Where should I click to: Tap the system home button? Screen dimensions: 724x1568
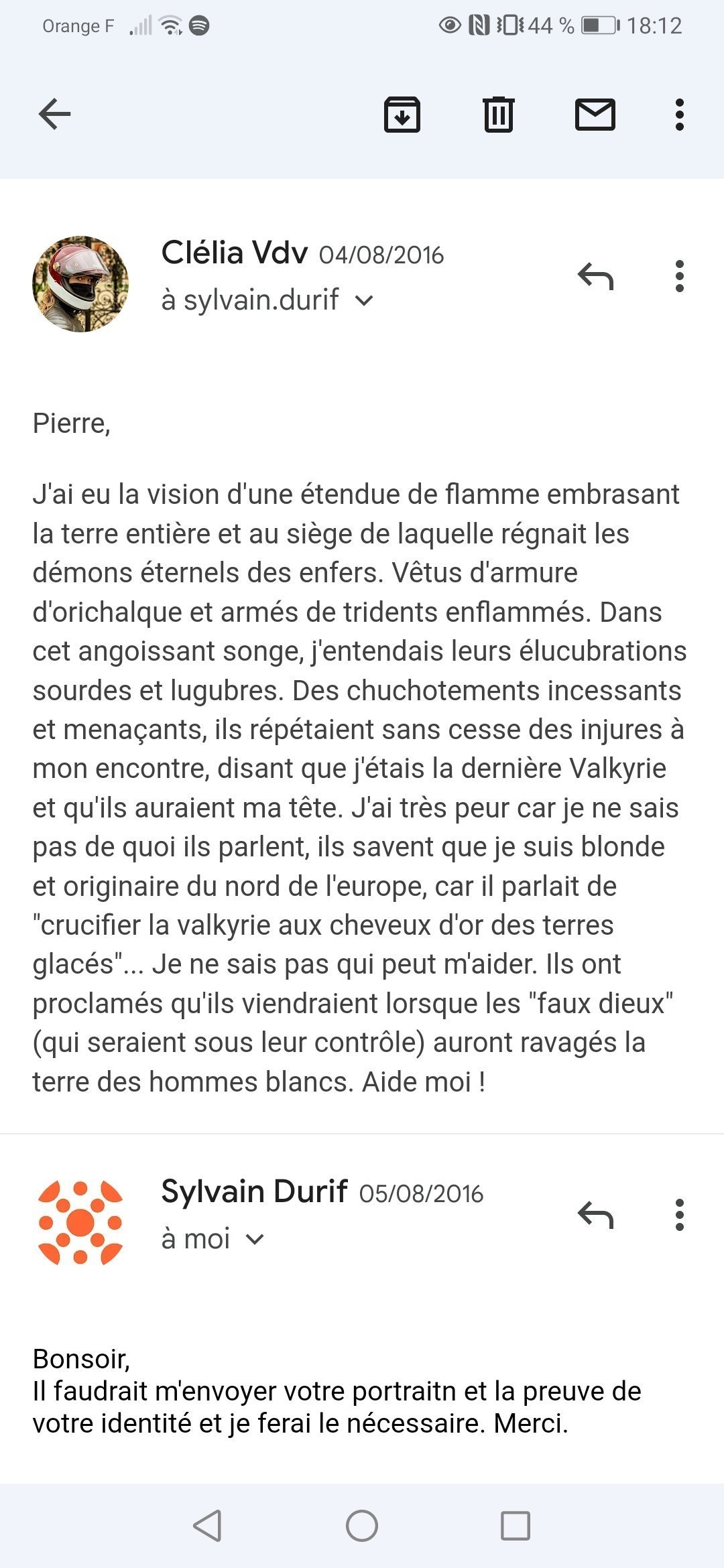(362, 1526)
